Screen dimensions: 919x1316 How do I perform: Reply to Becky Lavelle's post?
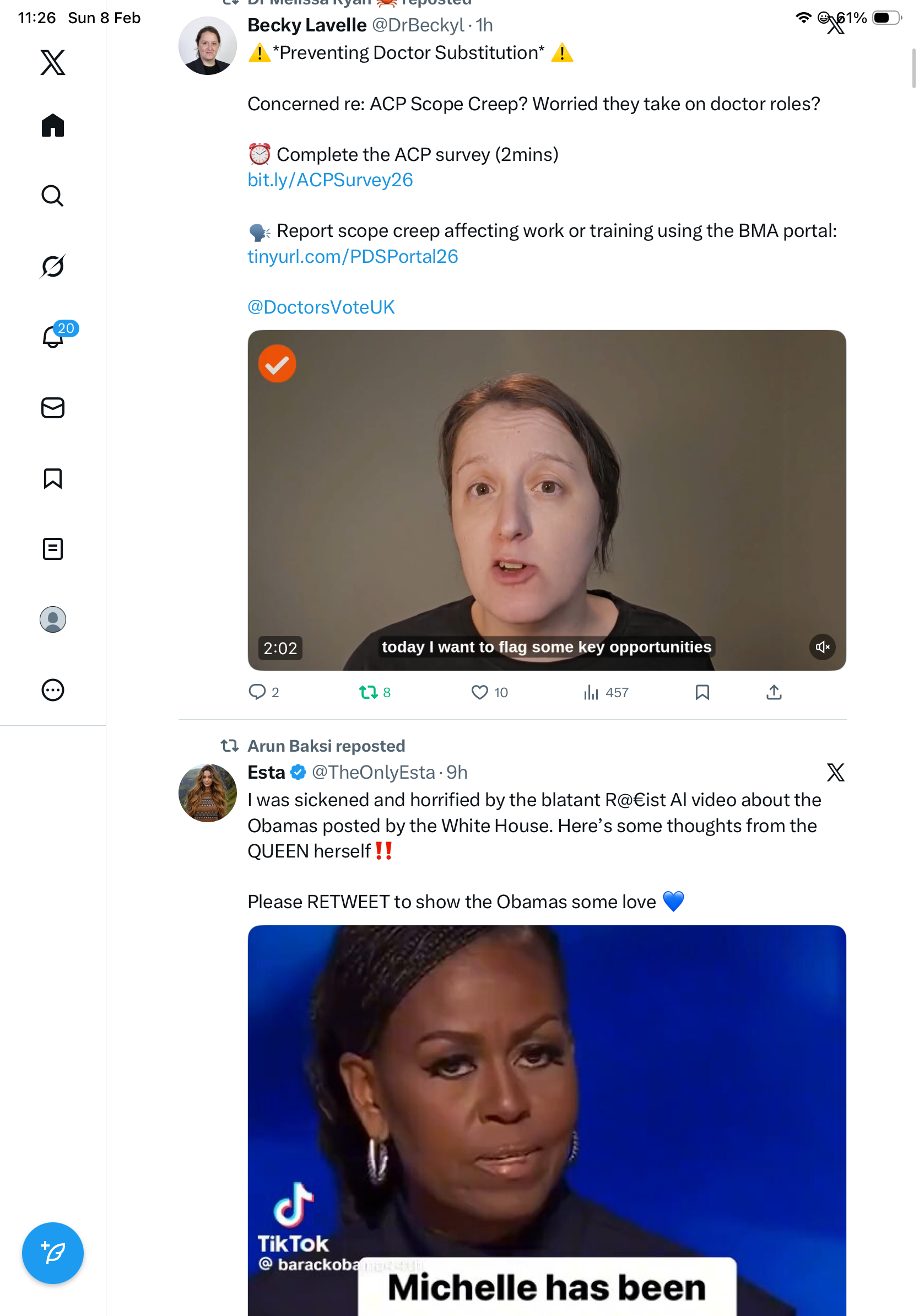click(257, 692)
